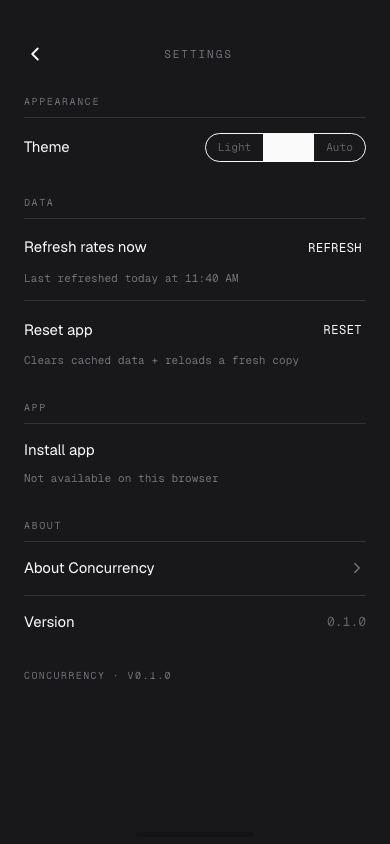
Task: Set theme to Auto
Action: (339, 147)
